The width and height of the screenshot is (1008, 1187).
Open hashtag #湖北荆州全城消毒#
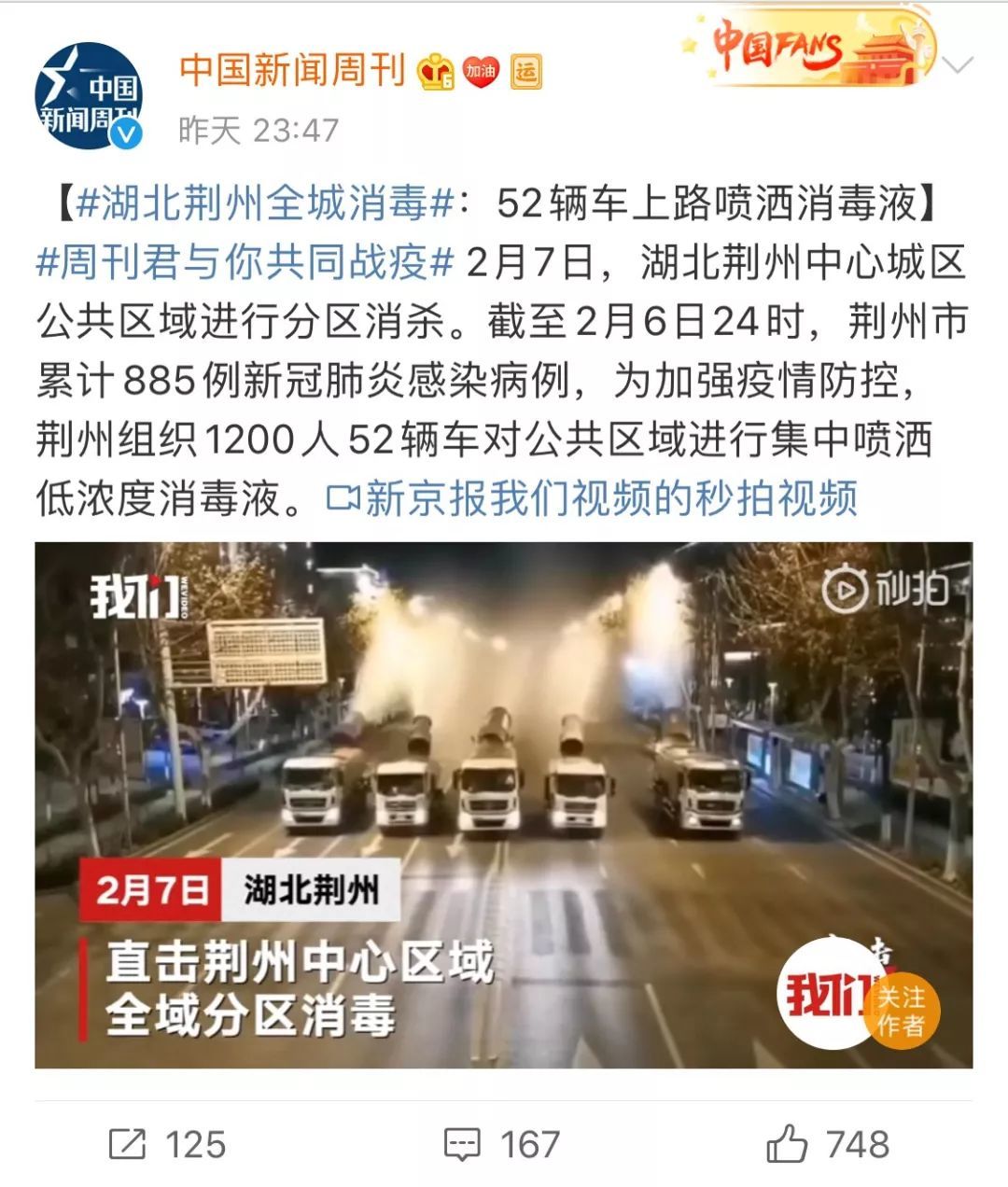tap(264, 203)
